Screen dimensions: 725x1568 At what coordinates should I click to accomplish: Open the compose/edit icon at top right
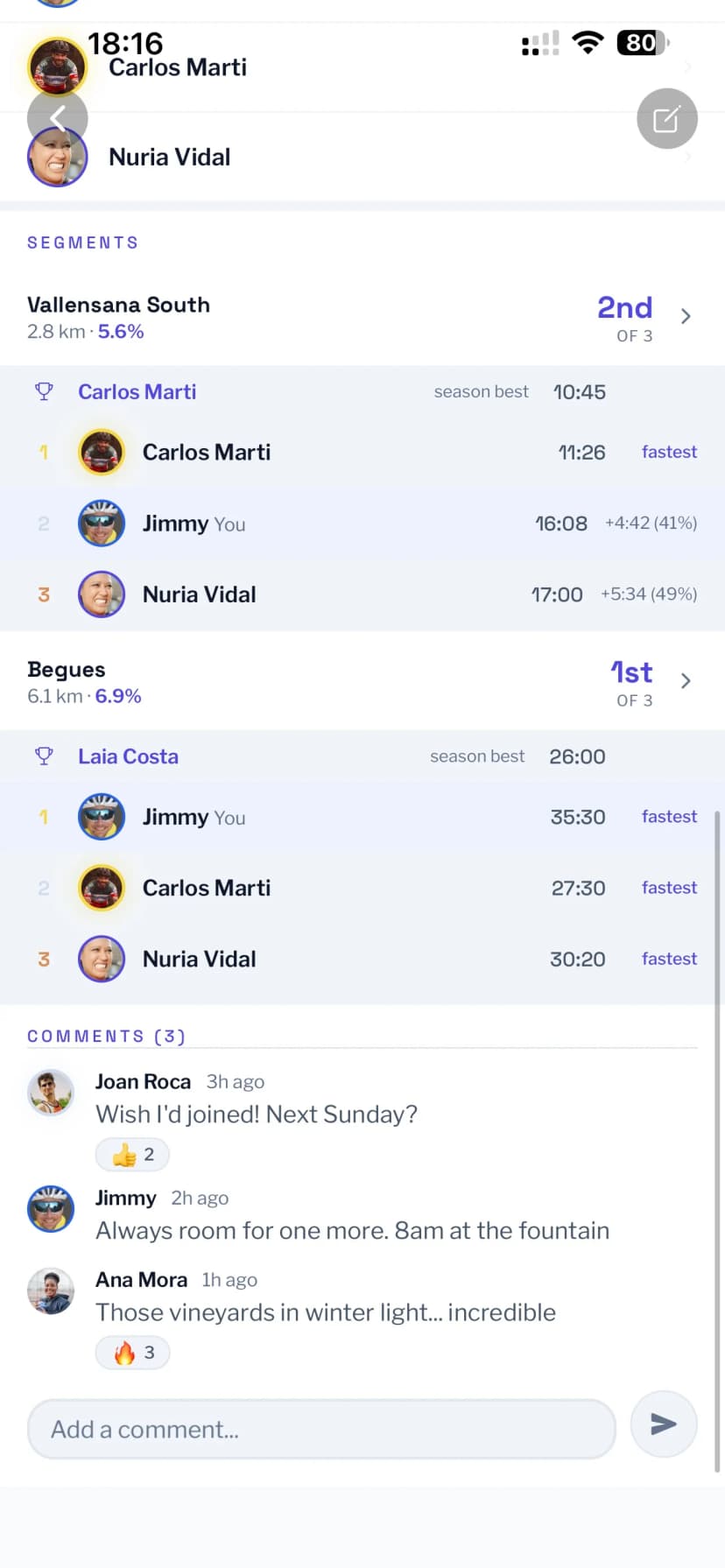click(x=666, y=118)
